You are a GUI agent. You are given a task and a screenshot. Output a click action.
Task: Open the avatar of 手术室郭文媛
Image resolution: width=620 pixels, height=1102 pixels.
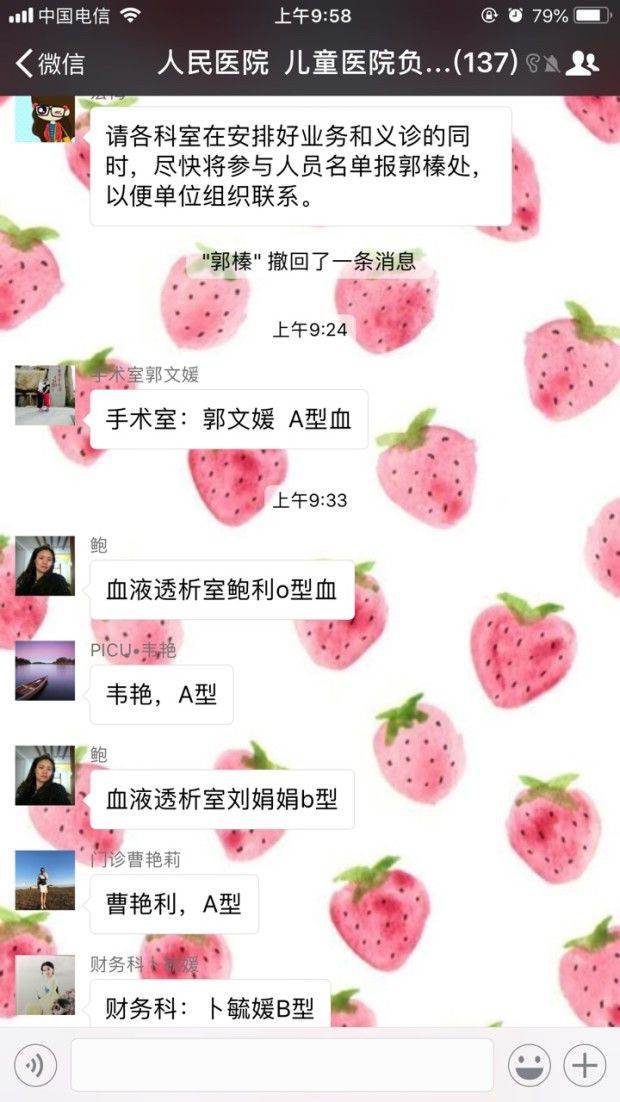click(x=45, y=395)
